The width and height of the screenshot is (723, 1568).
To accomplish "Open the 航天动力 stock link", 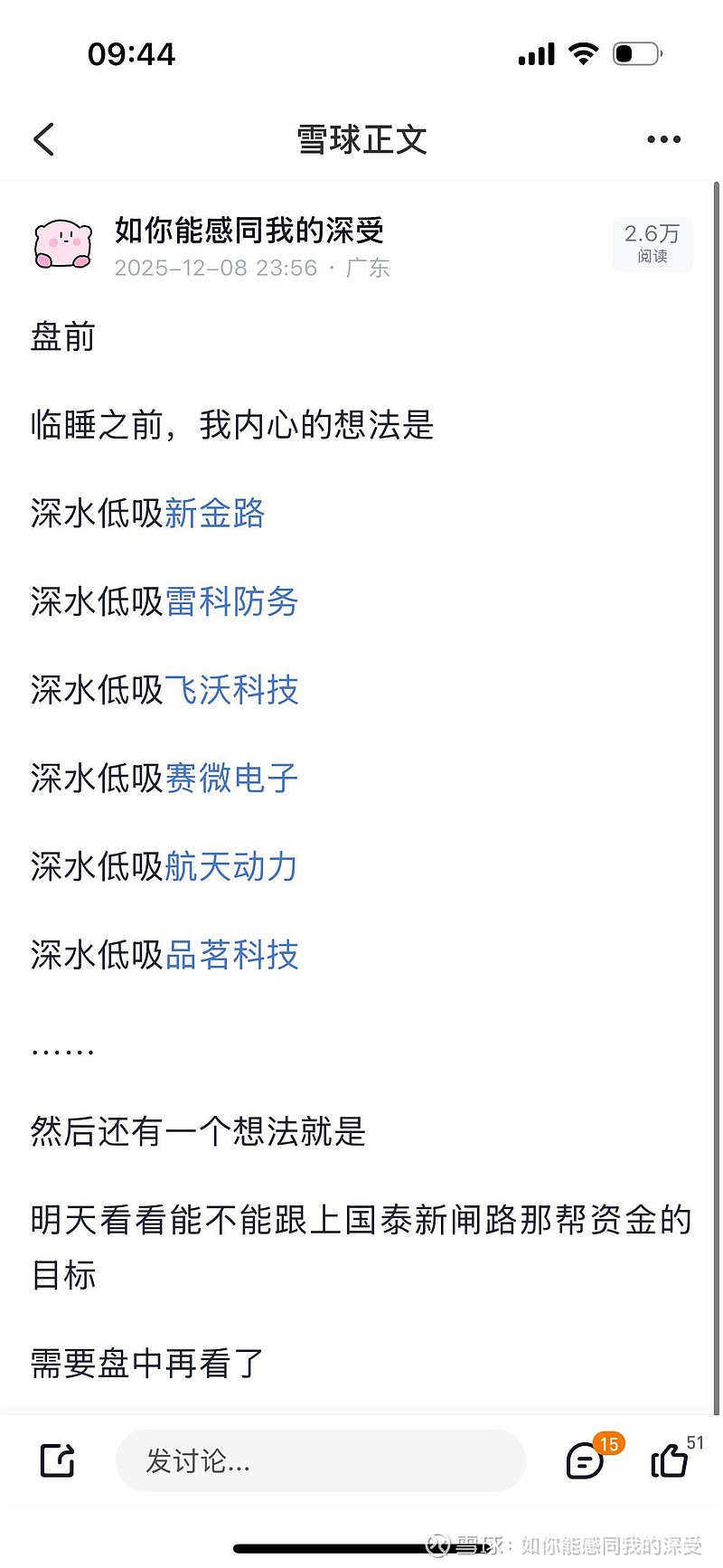I will (233, 866).
